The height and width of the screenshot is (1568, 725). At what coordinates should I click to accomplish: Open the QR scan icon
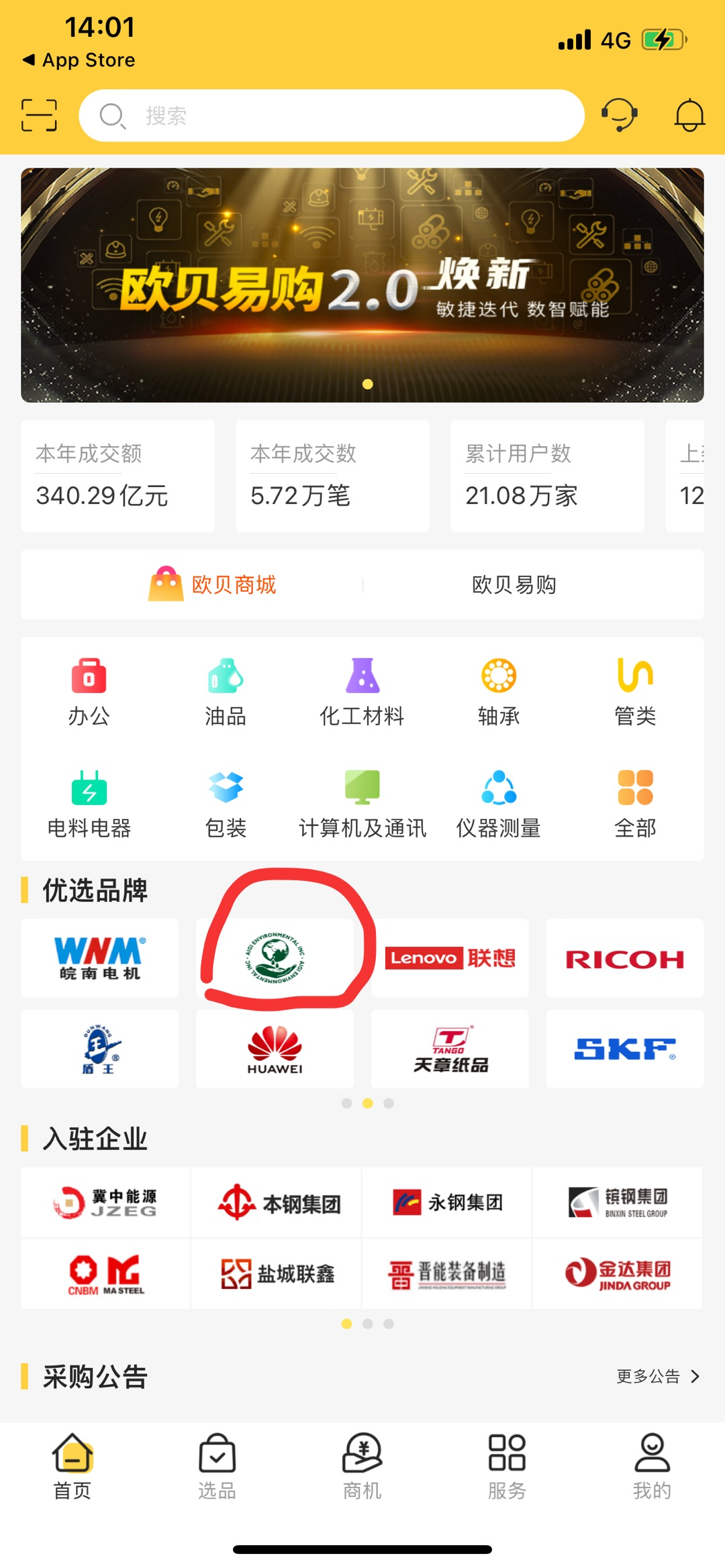39,115
